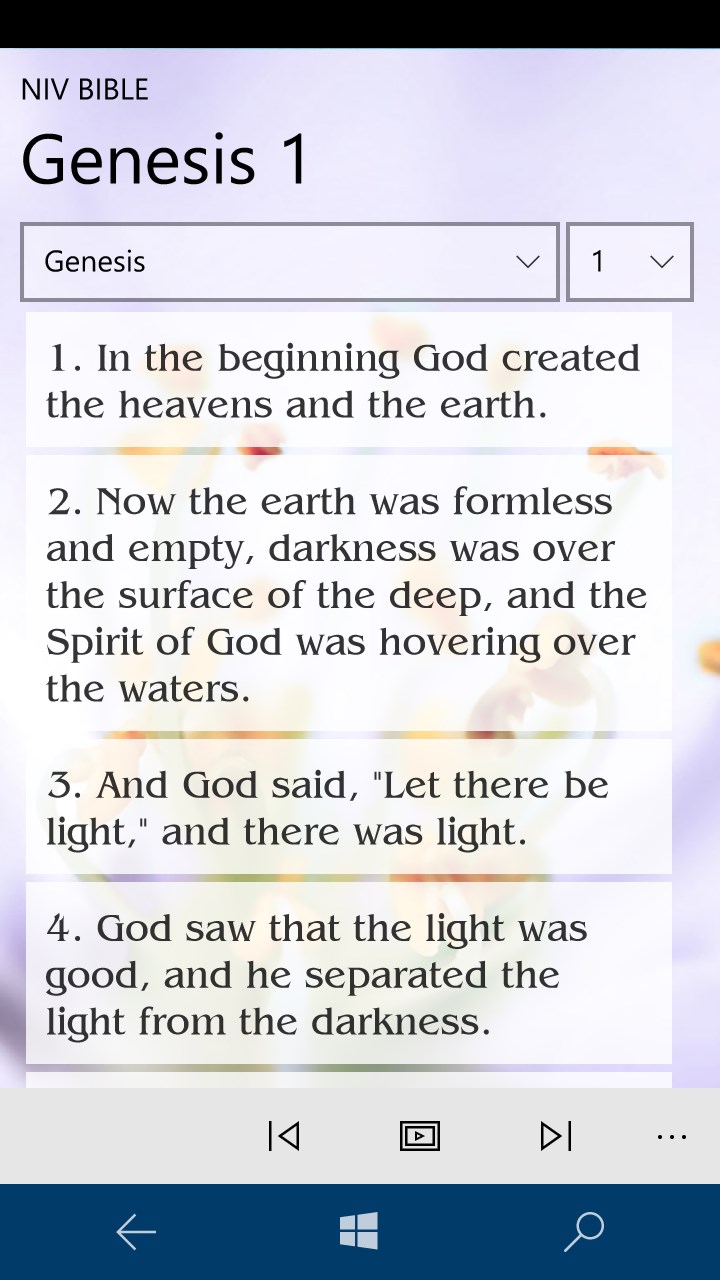Click the chevron on the book picker
The height and width of the screenshot is (1280, 720).
527,262
